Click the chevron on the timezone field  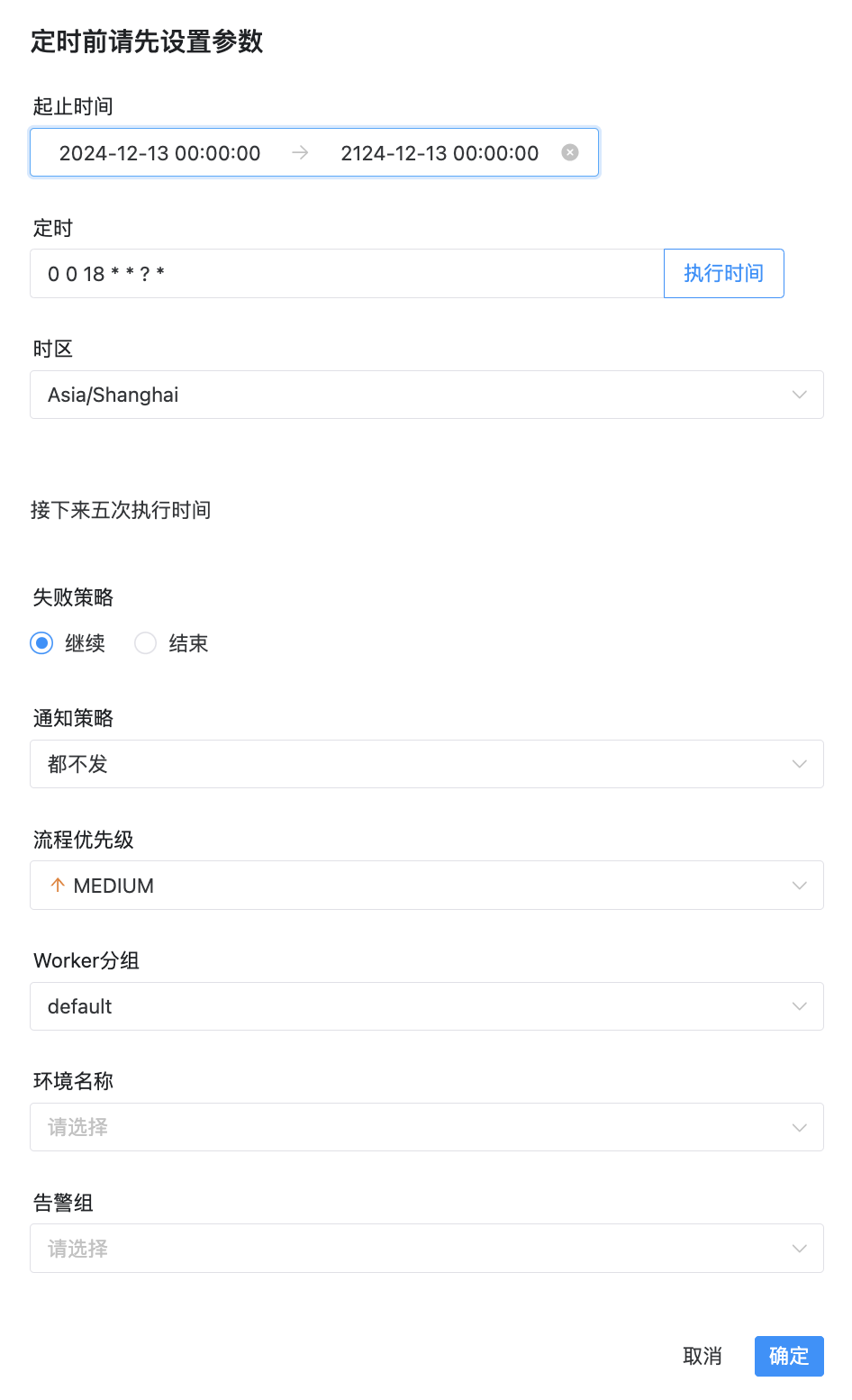[x=799, y=395]
